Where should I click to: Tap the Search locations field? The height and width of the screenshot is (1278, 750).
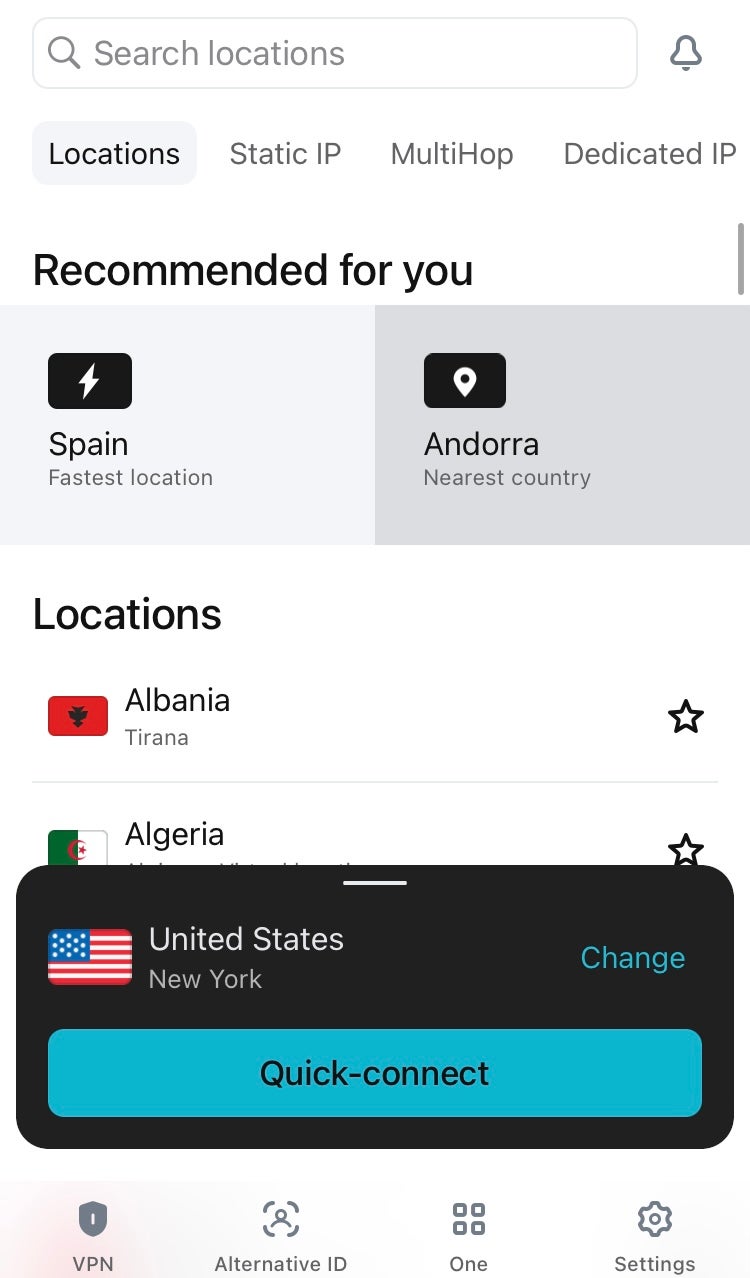point(334,53)
